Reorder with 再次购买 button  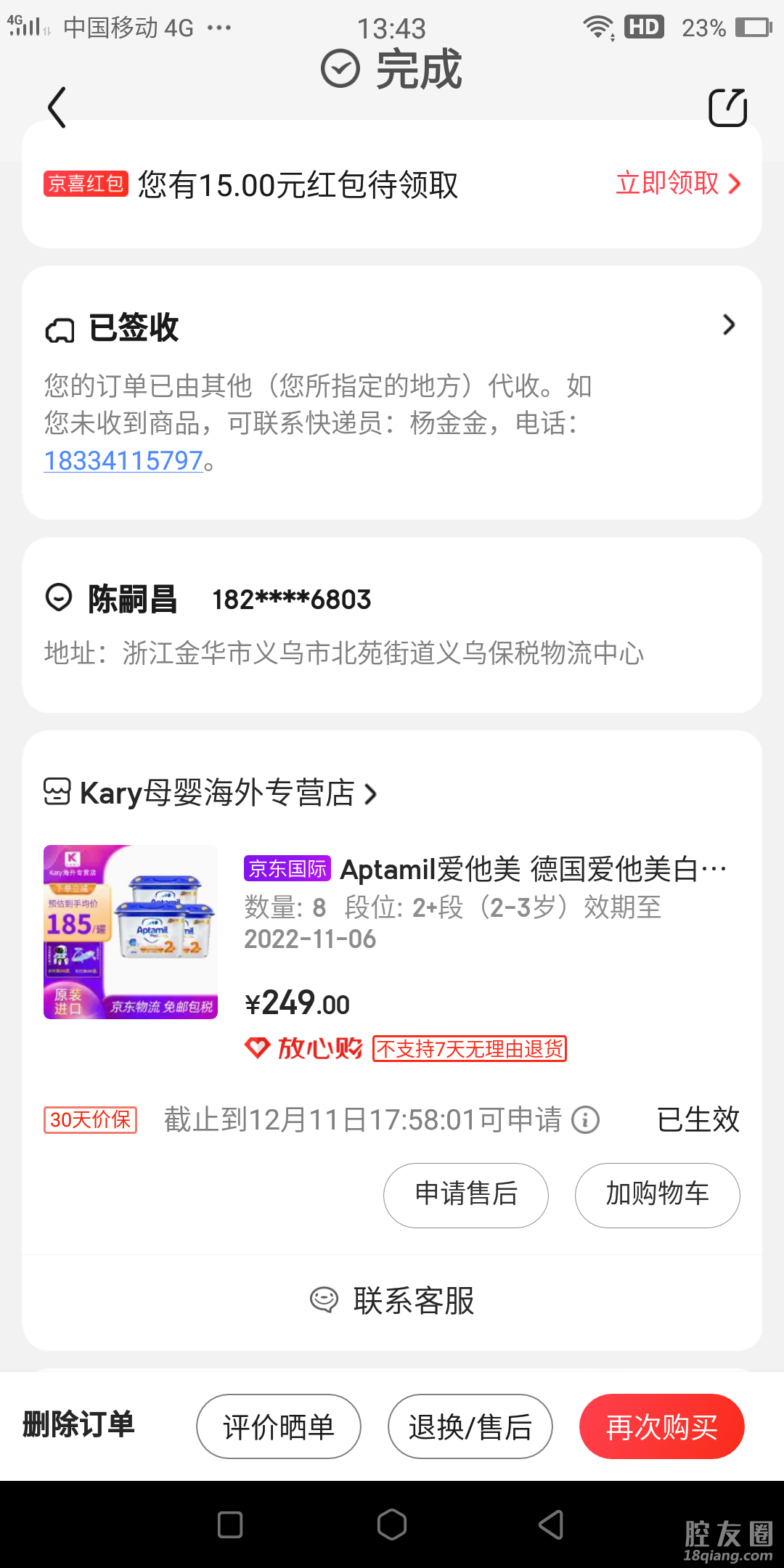[661, 1426]
